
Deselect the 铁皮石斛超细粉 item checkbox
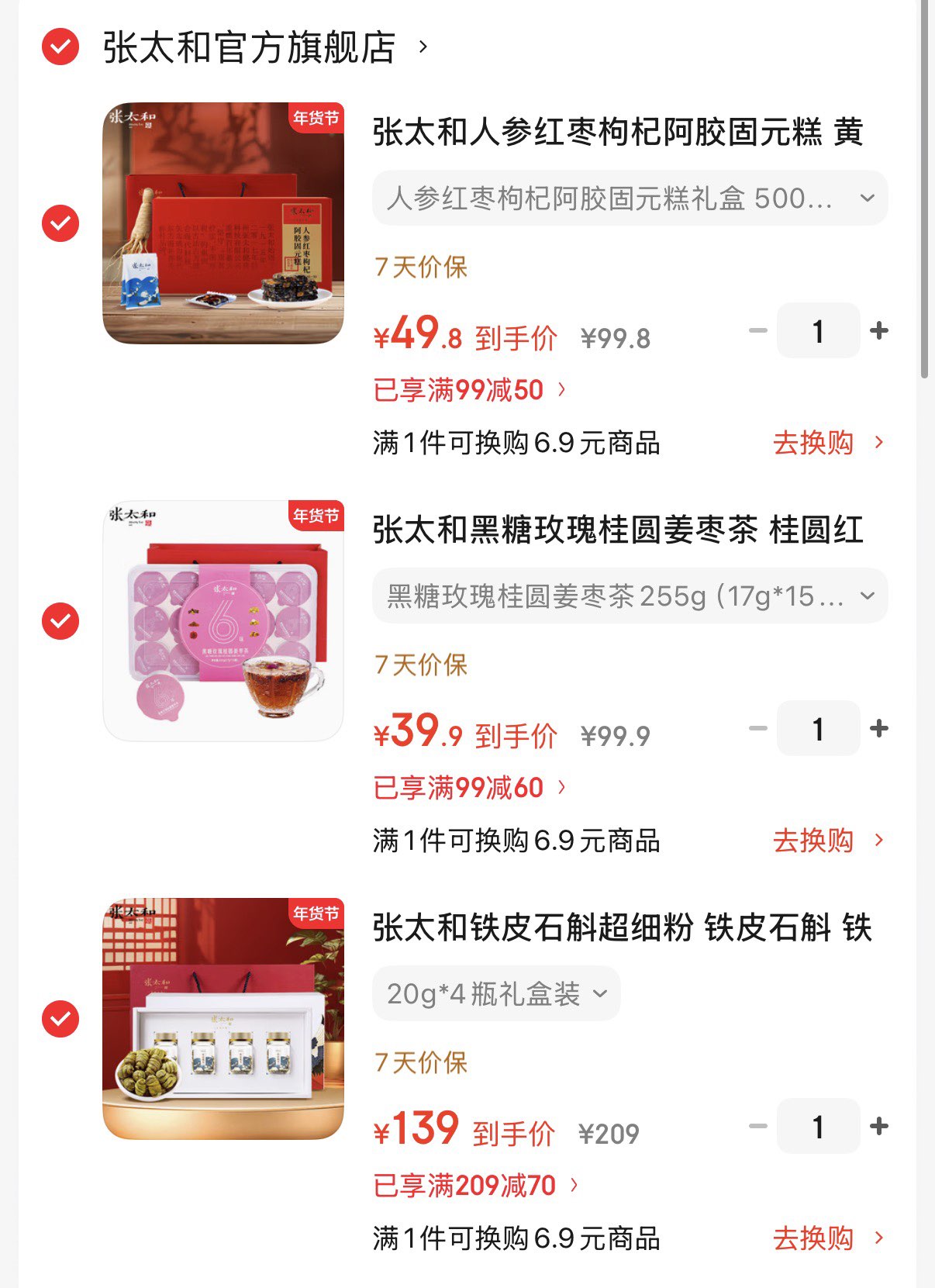[x=60, y=1019]
